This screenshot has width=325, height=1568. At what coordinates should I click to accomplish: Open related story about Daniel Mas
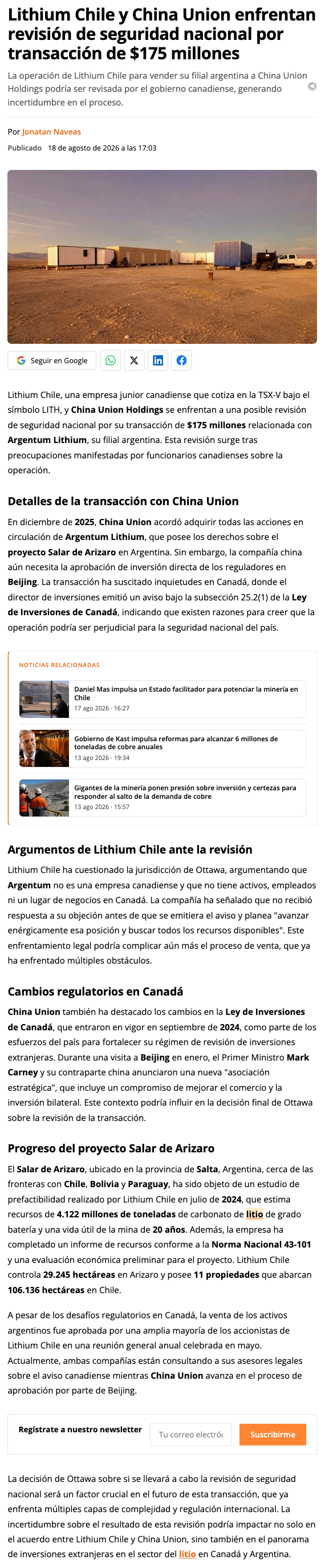click(x=162, y=699)
